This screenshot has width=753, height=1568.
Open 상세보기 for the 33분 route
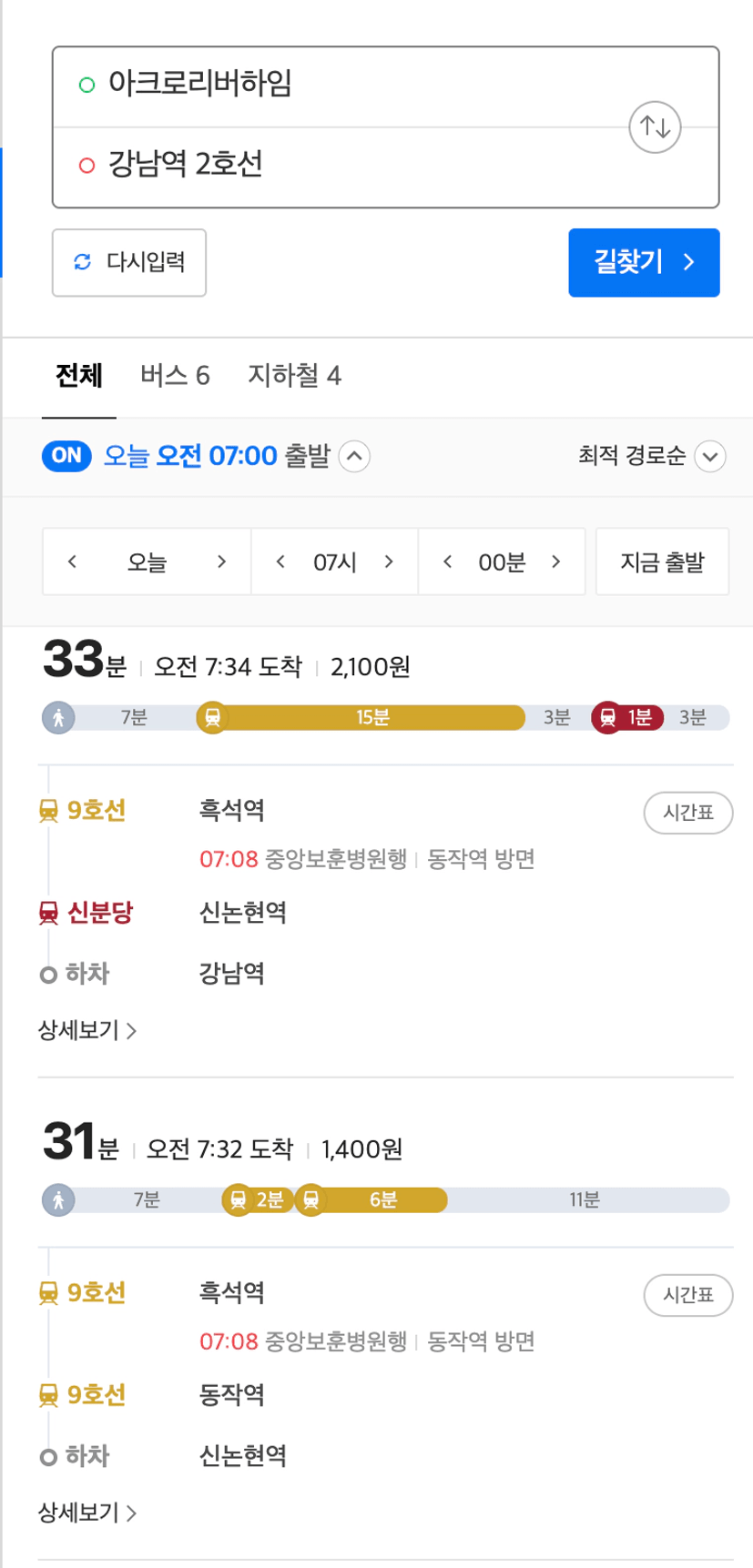coord(86,1030)
